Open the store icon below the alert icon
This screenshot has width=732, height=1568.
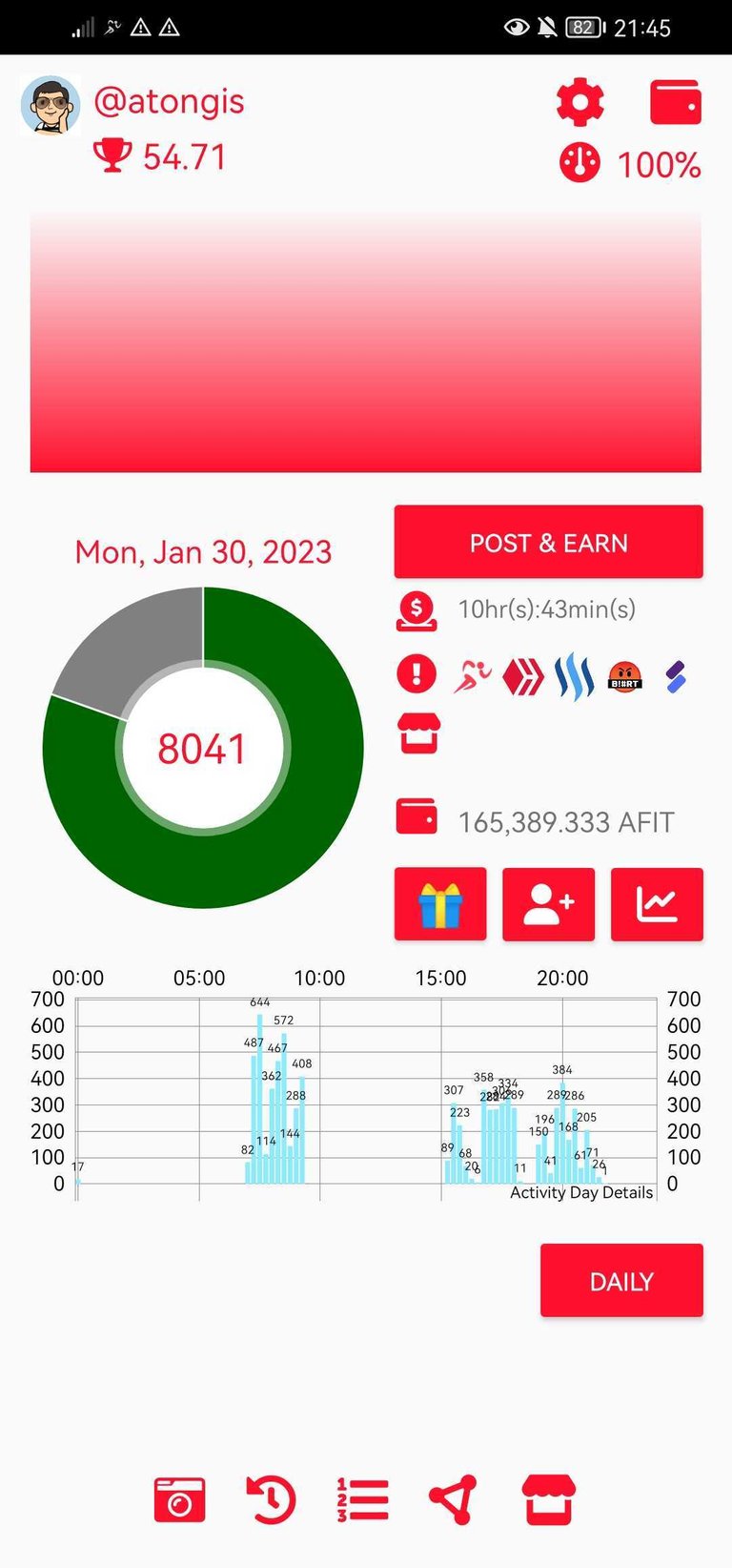[418, 733]
